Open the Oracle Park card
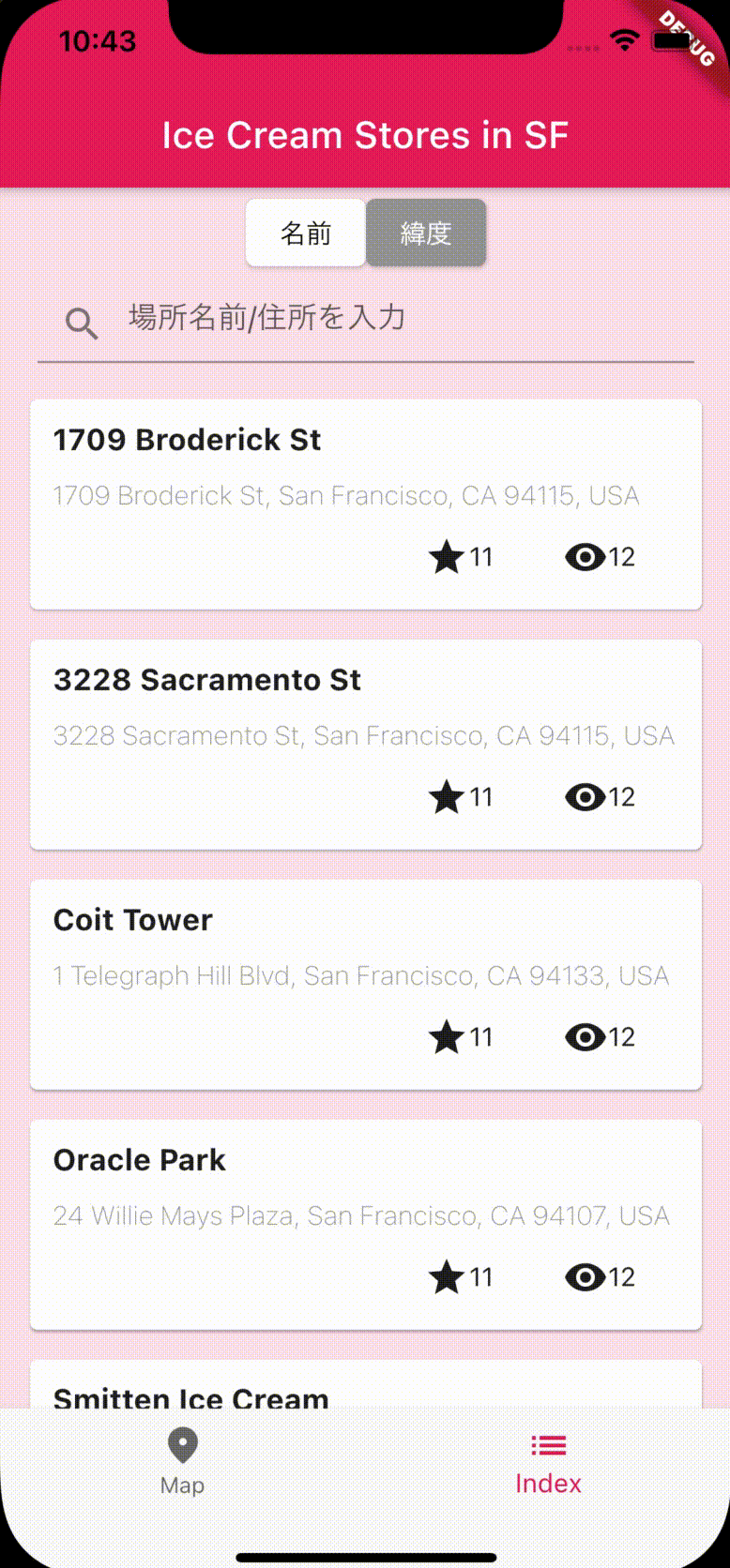730x1568 pixels. click(366, 1225)
